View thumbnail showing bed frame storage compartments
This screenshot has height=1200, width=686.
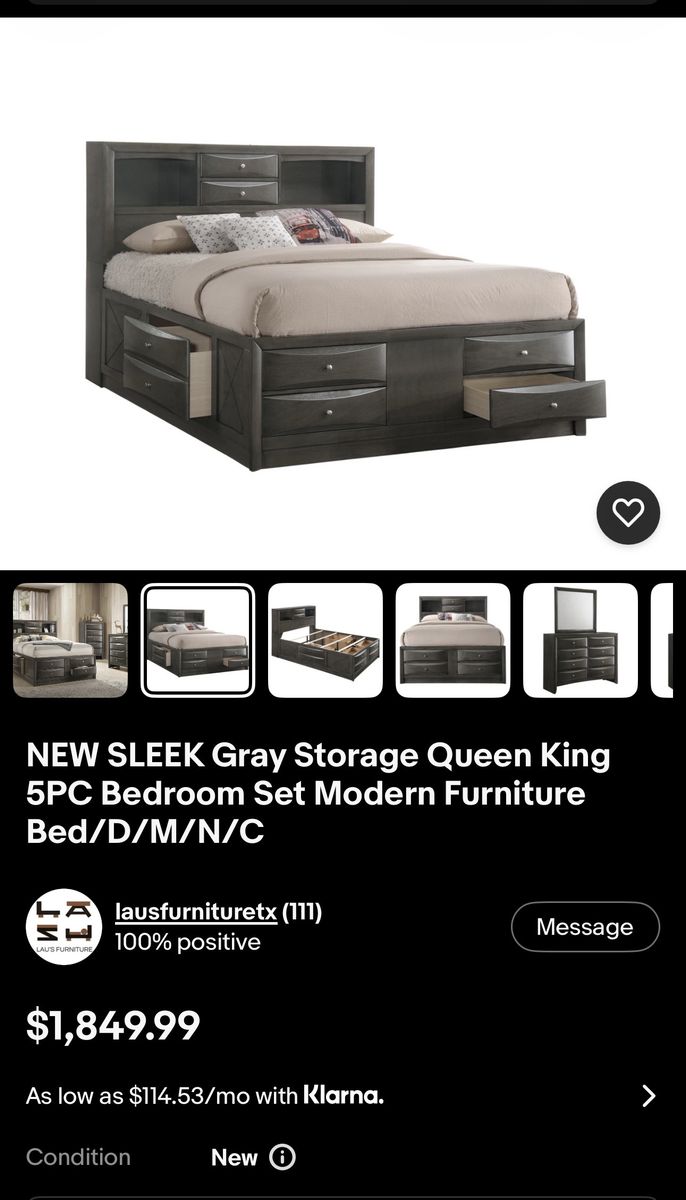(x=325, y=640)
